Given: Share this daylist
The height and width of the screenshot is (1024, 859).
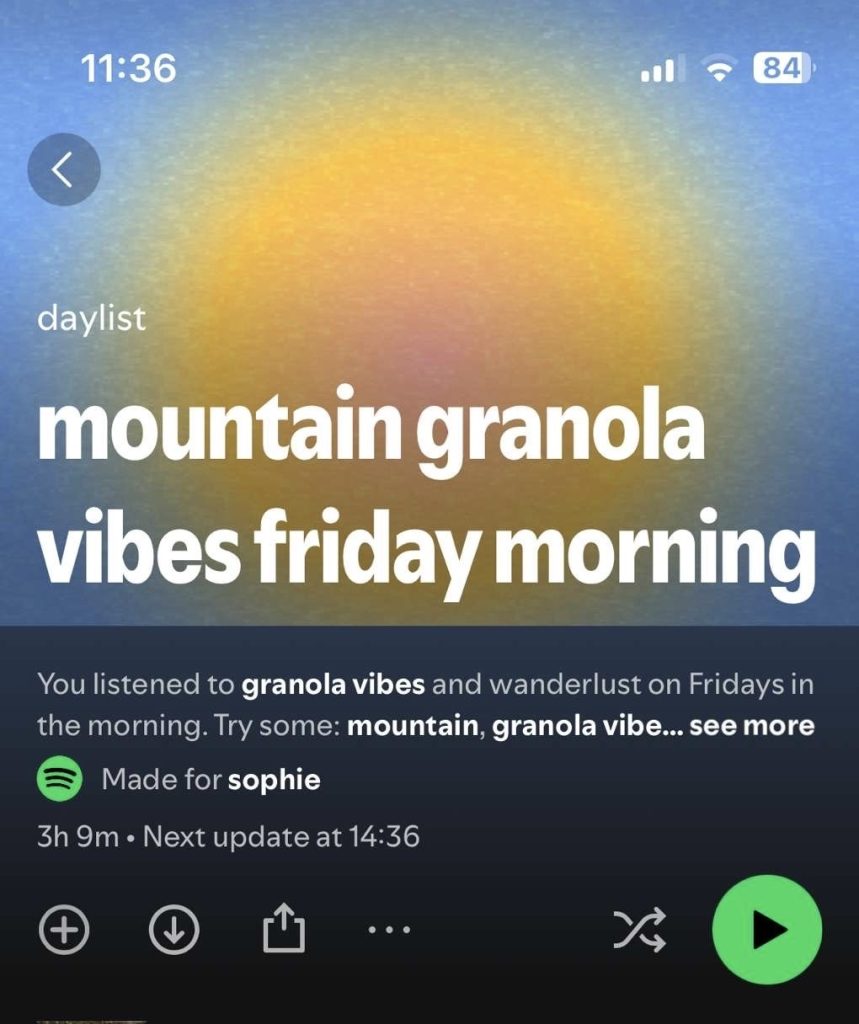Looking at the screenshot, I should pos(284,930).
